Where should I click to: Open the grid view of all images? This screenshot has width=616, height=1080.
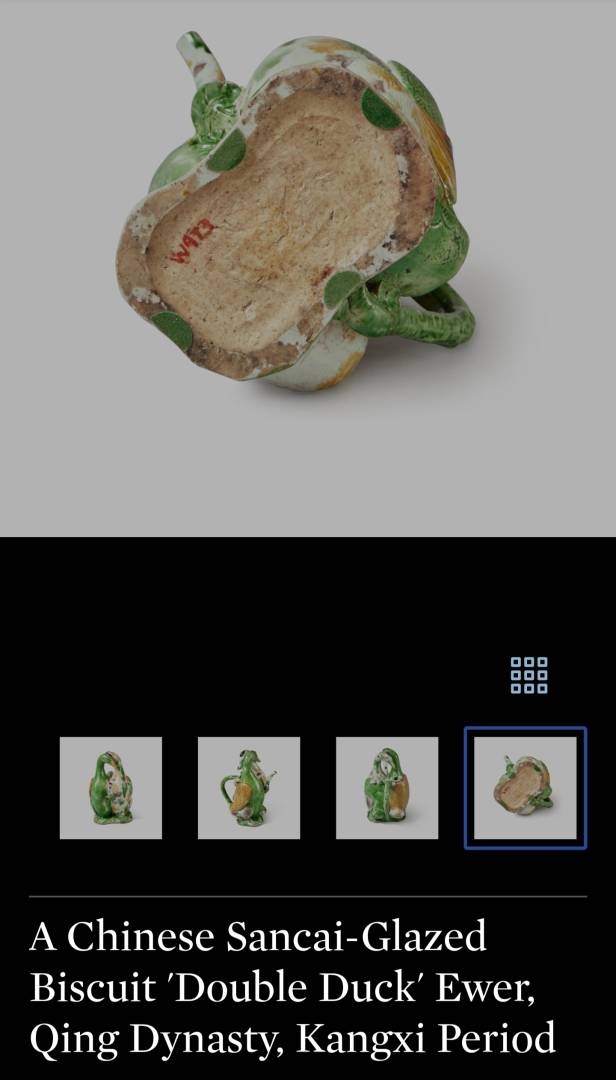click(x=529, y=675)
